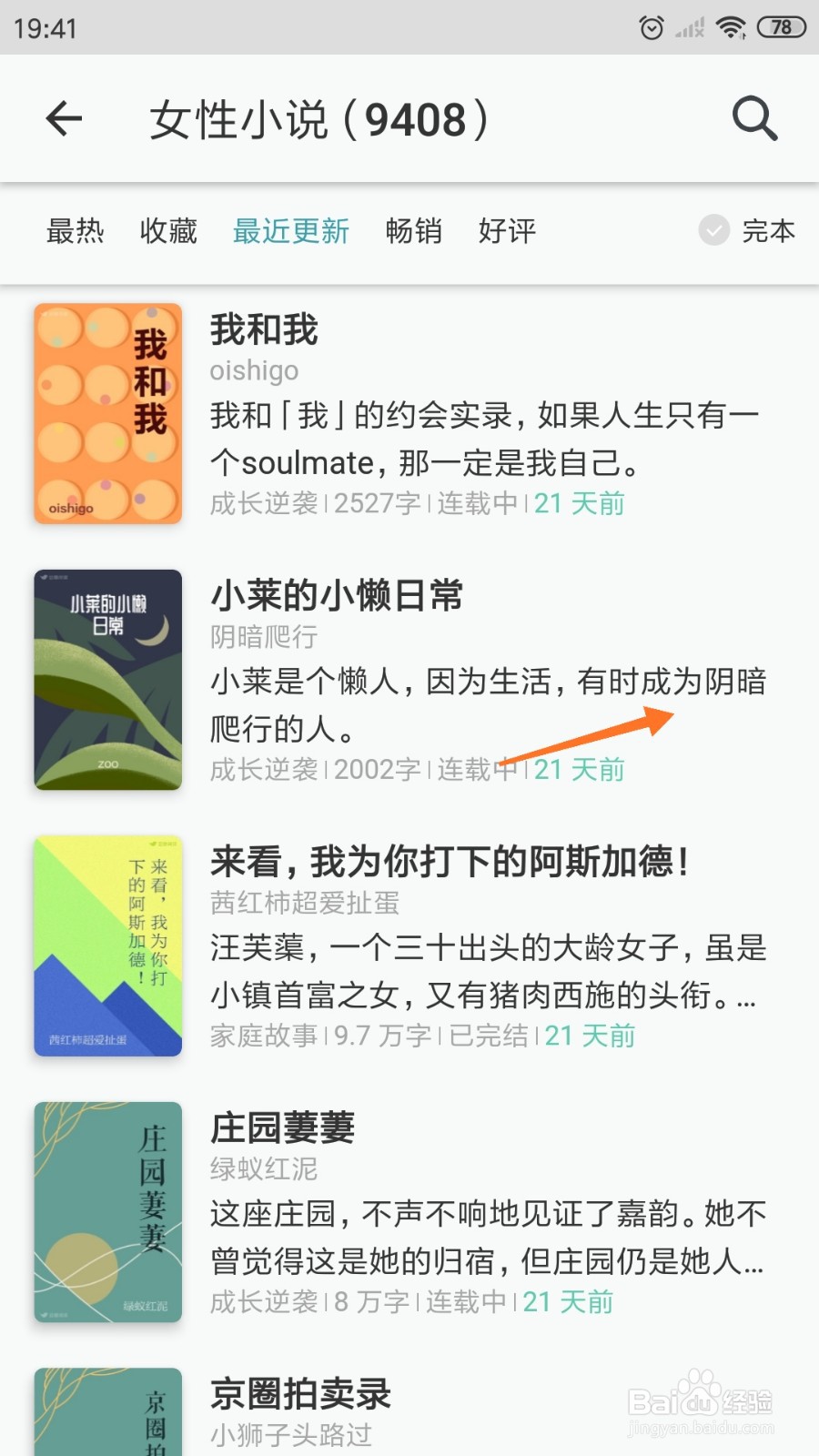The image size is (819, 1456).
Task: Tap the 庄园萋萋 book cover
Action: point(106,1212)
